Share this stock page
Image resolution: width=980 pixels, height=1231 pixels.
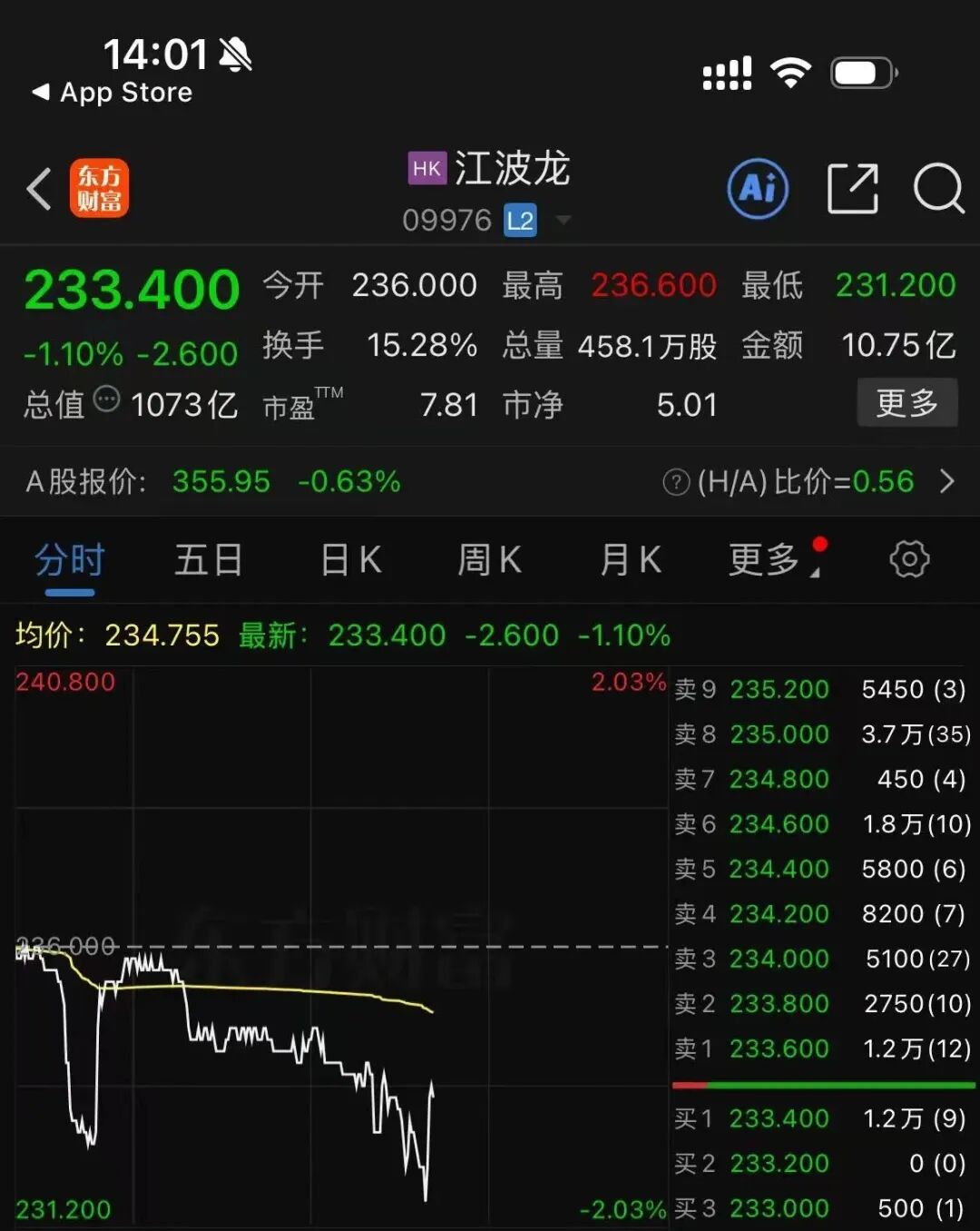853,189
